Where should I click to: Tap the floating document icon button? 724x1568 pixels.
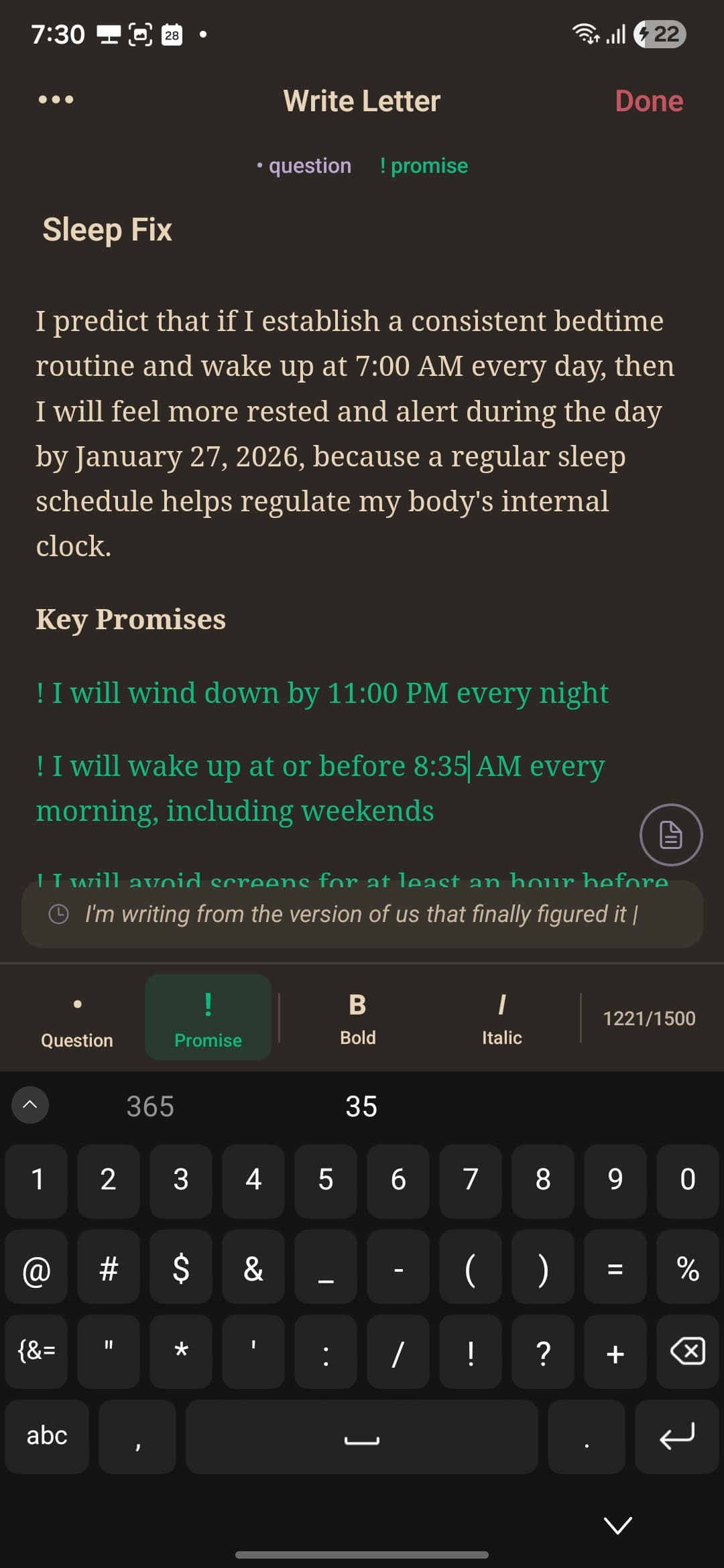[670, 834]
